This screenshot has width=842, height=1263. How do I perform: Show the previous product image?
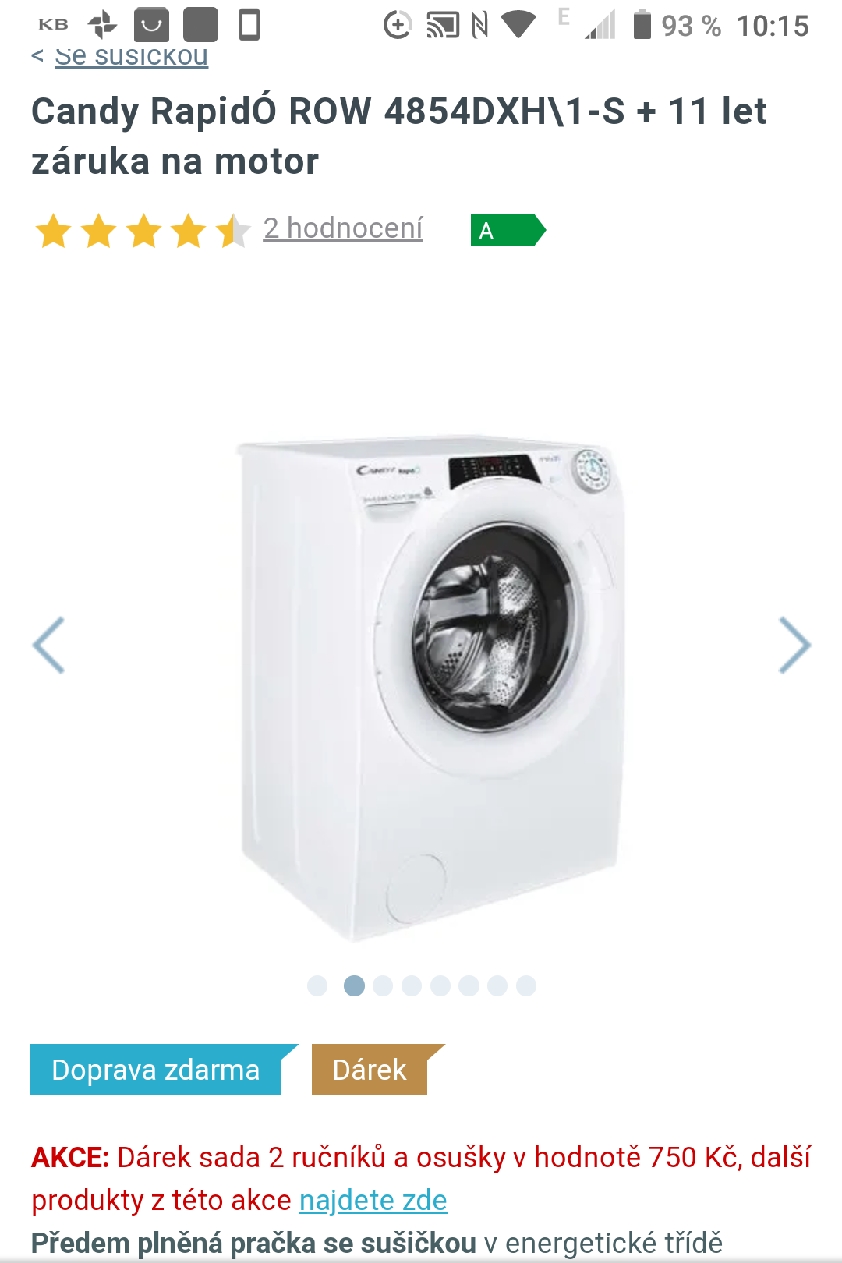[48, 645]
